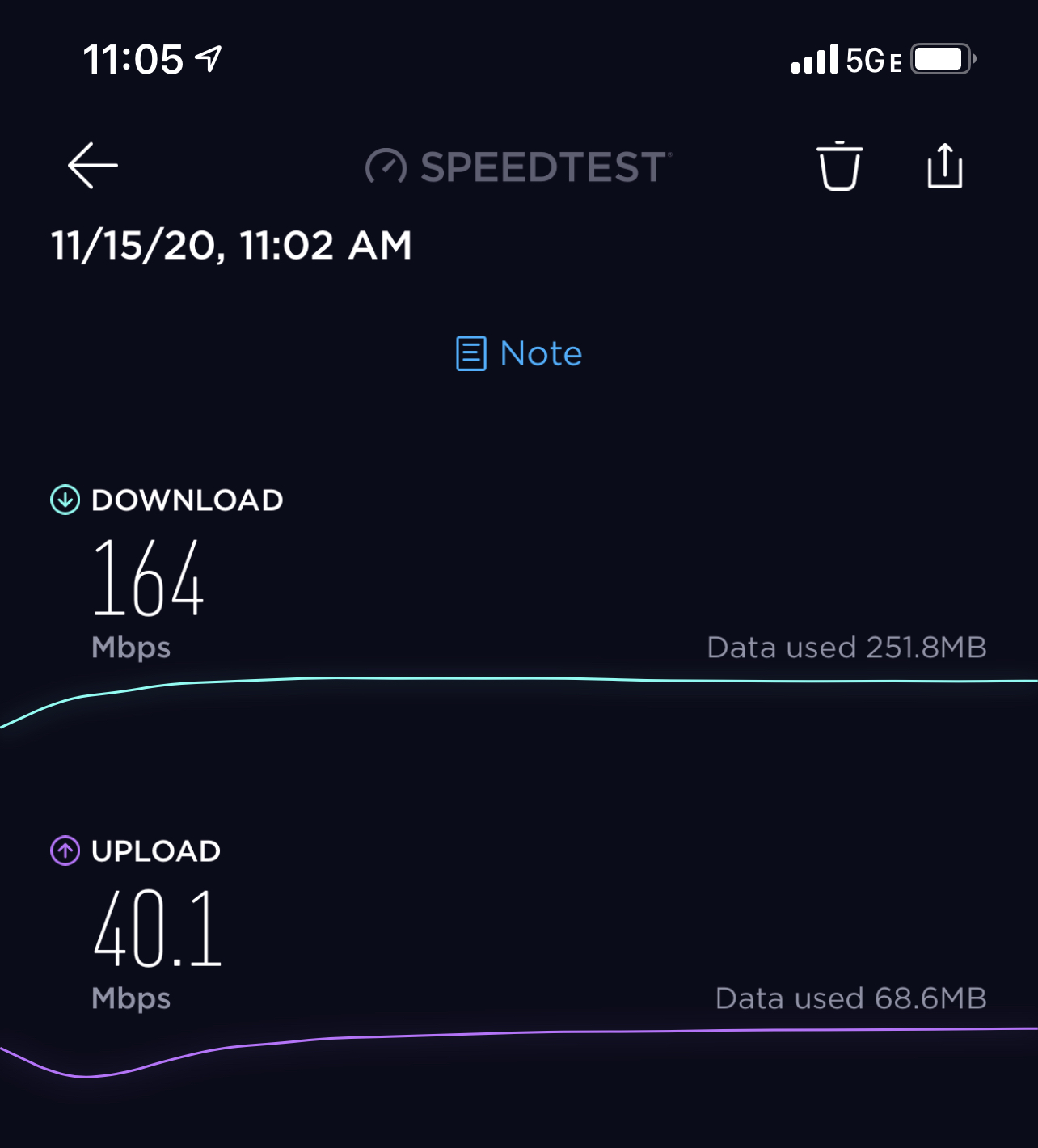Add a Note to this result
This screenshot has width=1038, height=1148.
(x=519, y=353)
